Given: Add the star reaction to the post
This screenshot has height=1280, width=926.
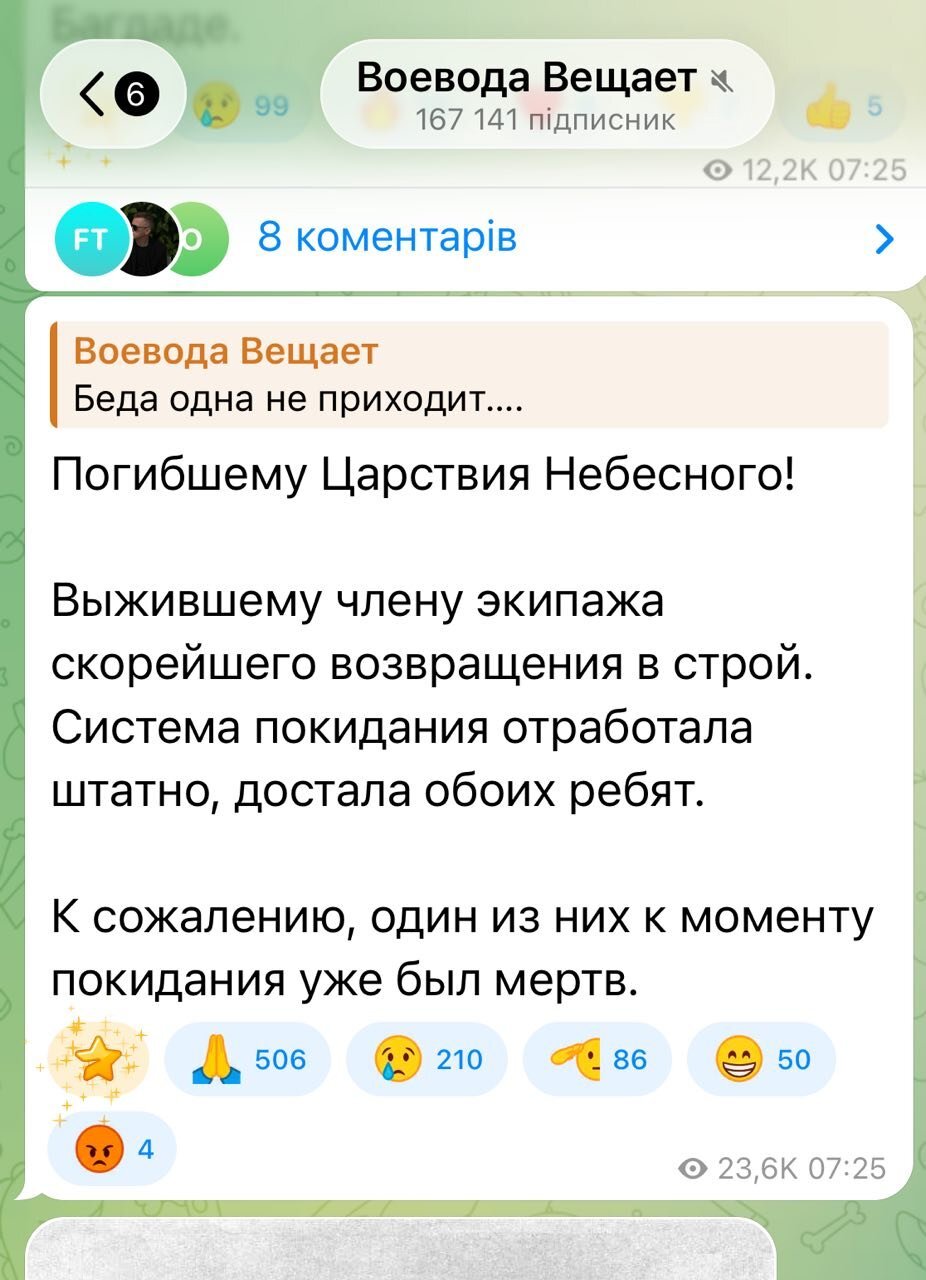Looking at the screenshot, I should click(97, 1059).
